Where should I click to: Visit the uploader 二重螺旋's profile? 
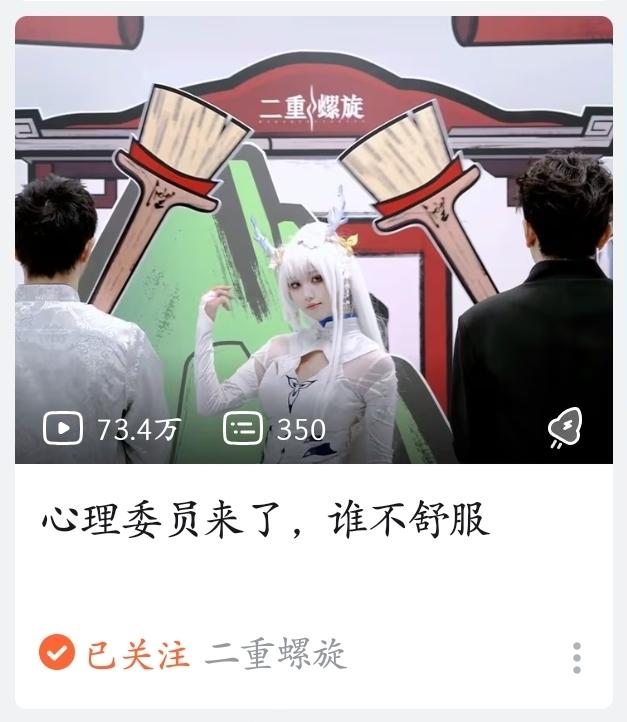pos(276,655)
